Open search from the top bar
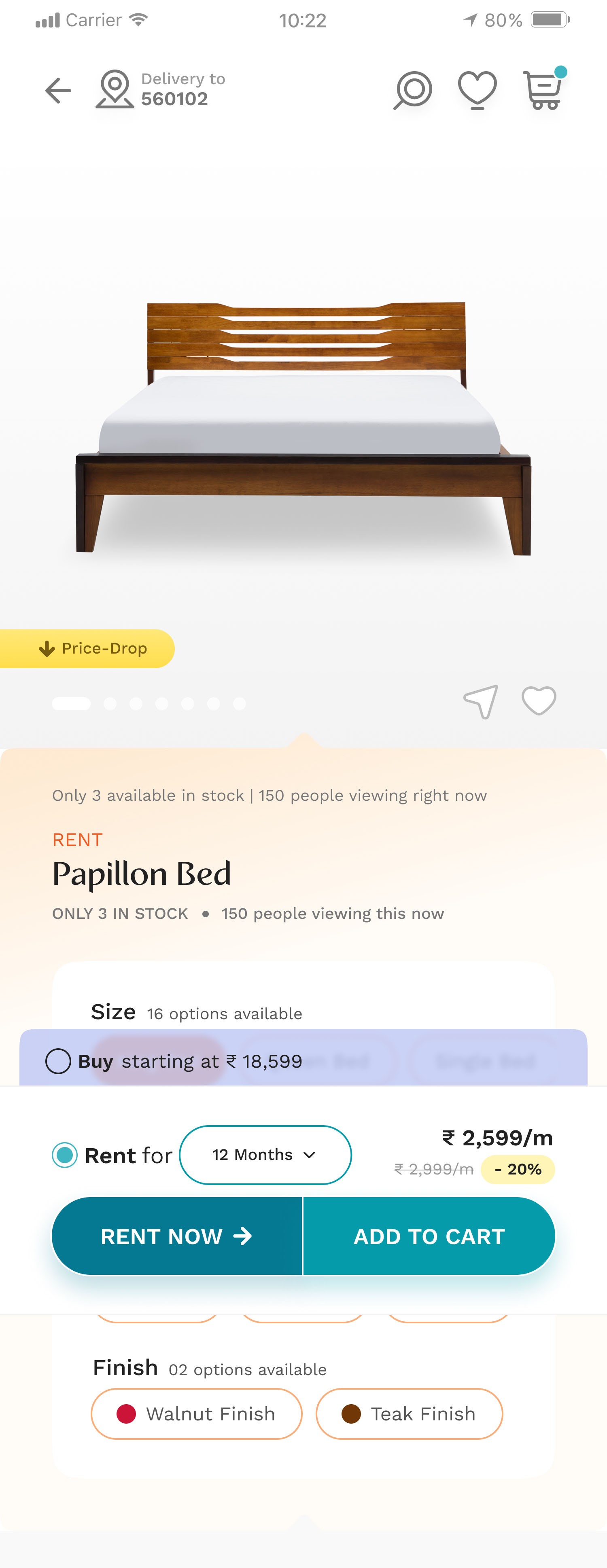This screenshot has height=1568, width=607. [413, 90]
